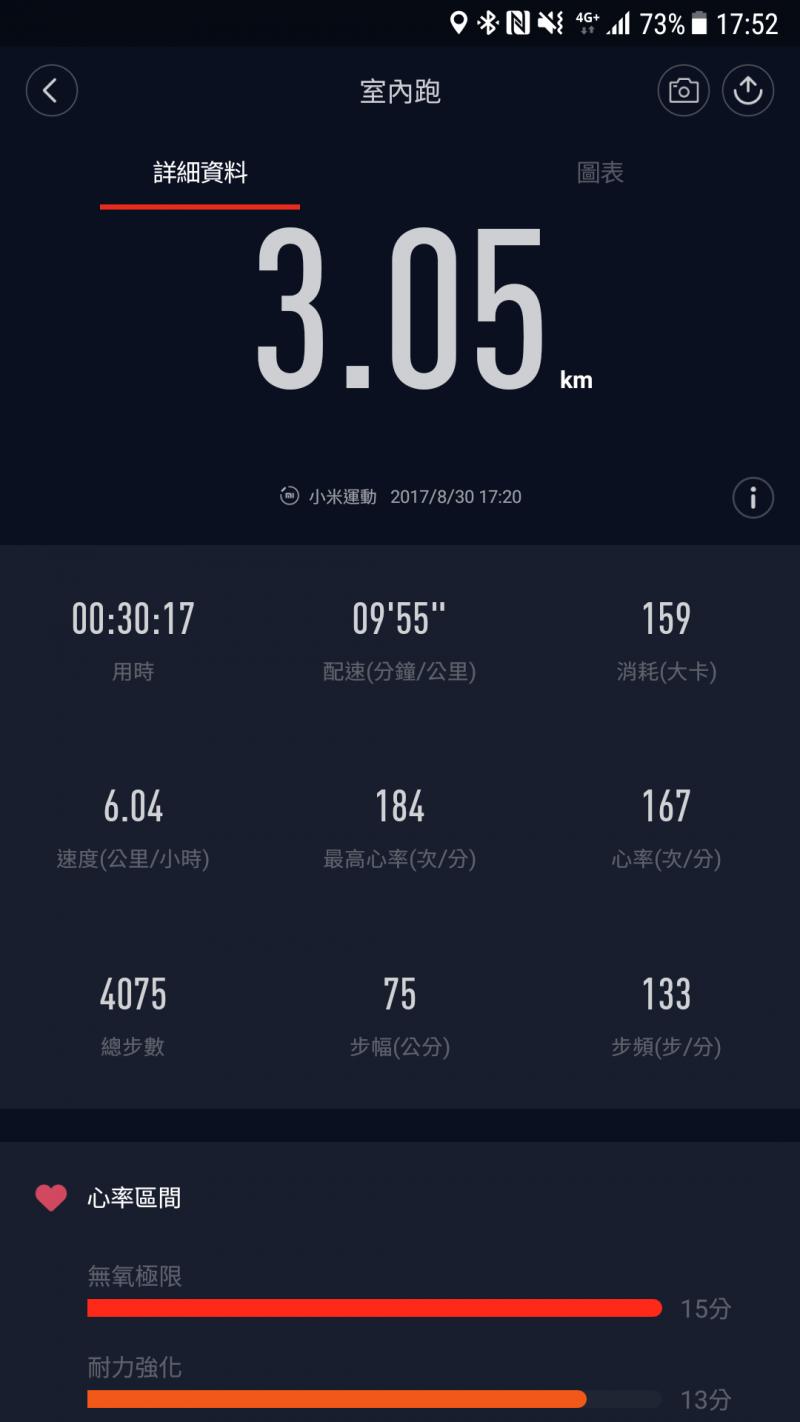The image size is (800, 1422).
Task: Open the info icon beside the date
Action: pos(752,497)
